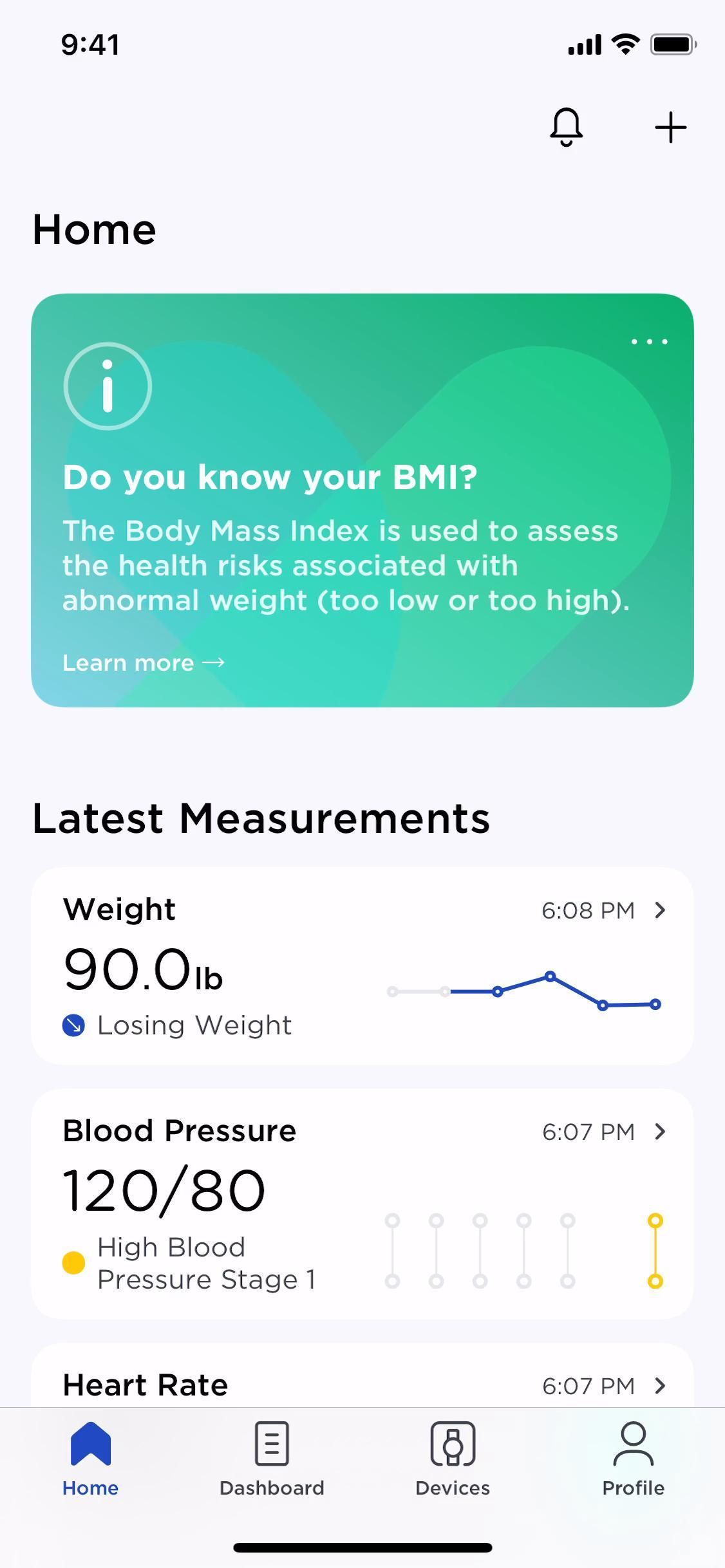
Task: Tap the plus icon to add measurement
Action: tap(670, 127)
